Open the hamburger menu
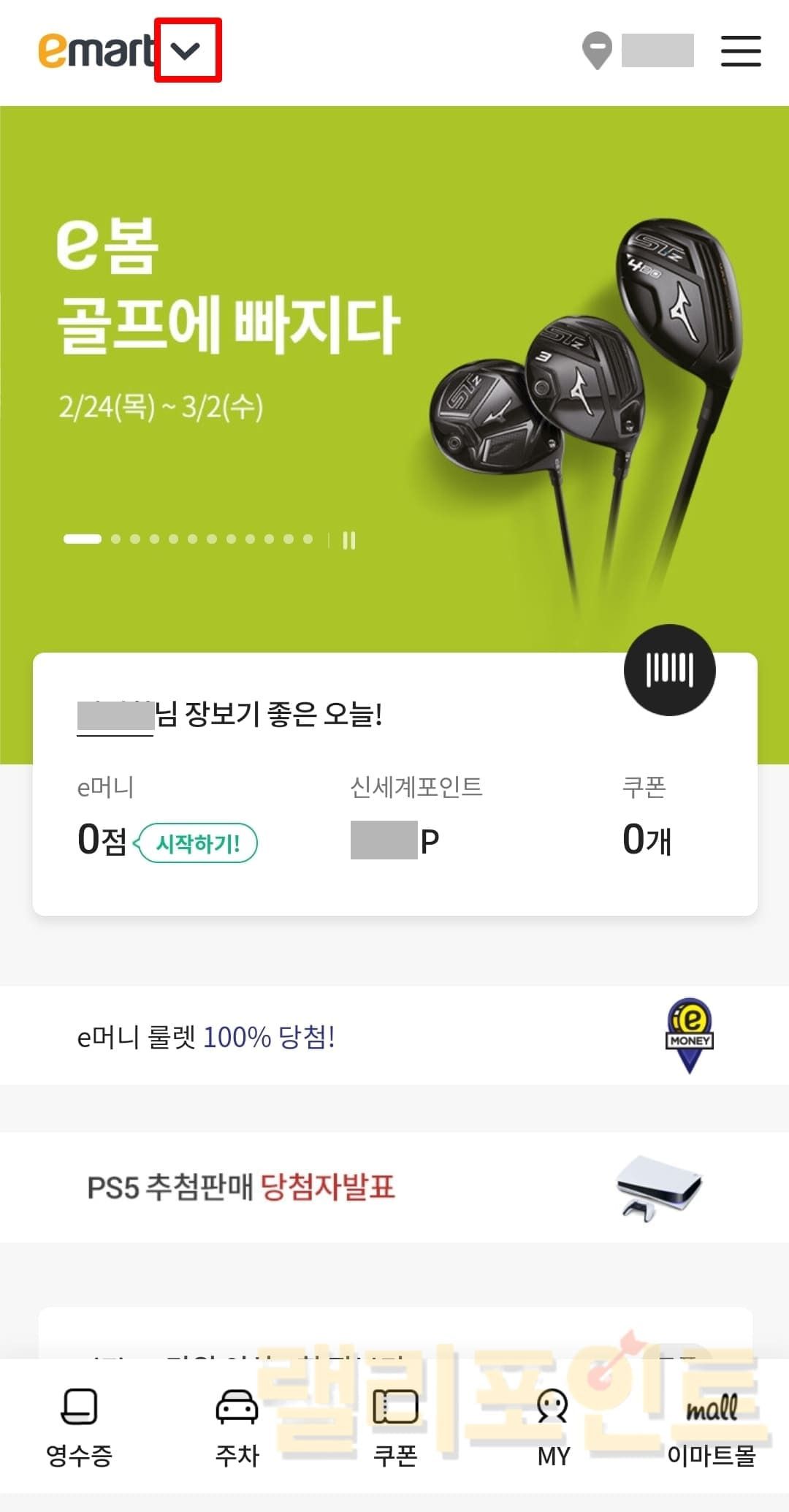 [x=740, y=51]
